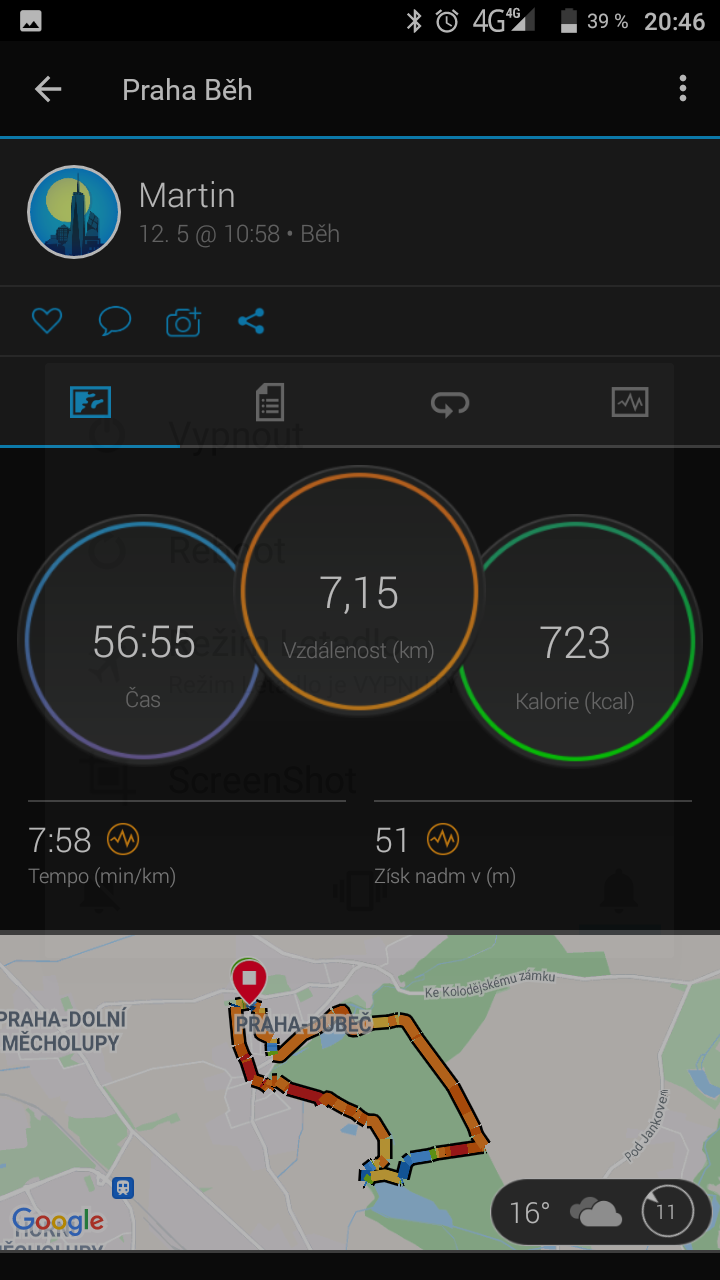
Task: Add a photo with the camera icon
Action: tap(183, 322)
